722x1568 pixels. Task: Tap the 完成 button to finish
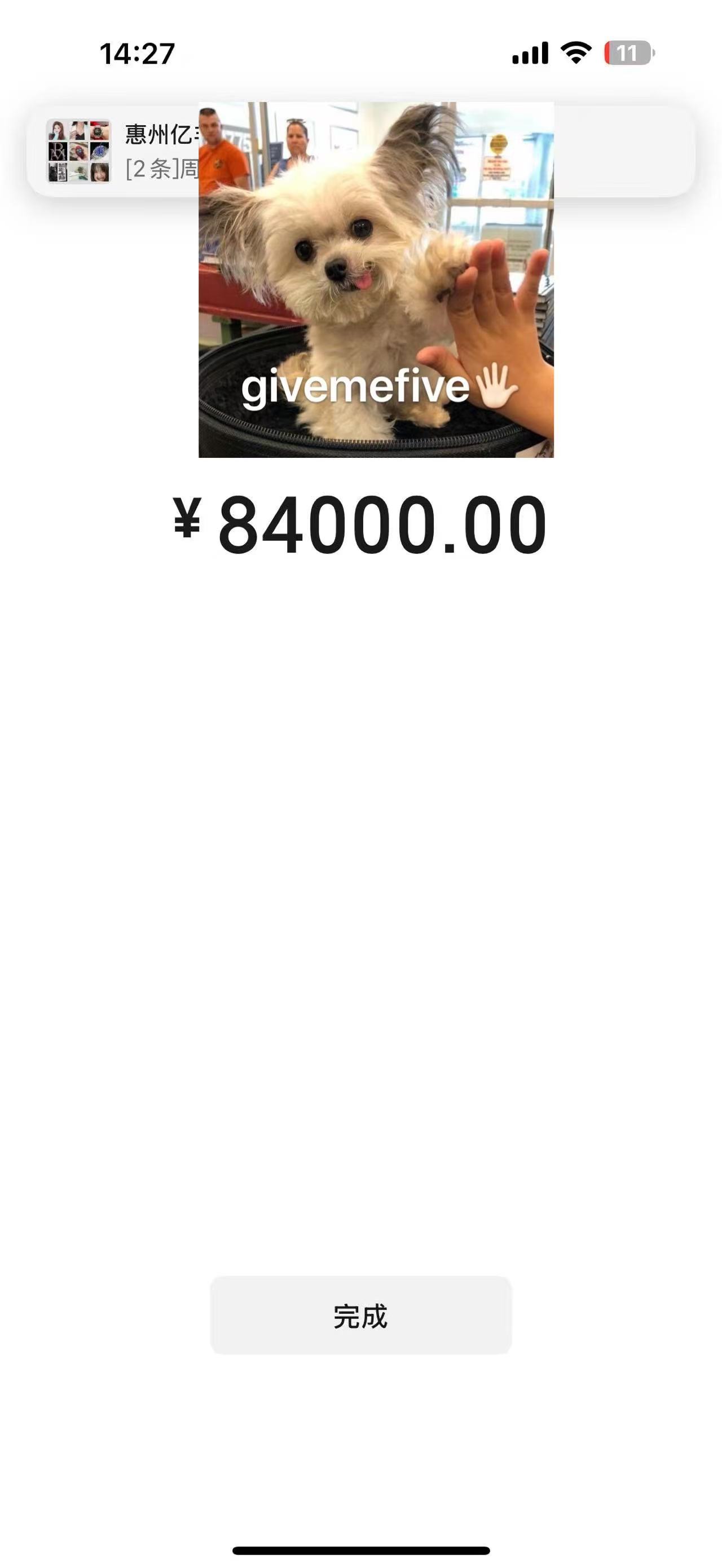click(360, 1315)
